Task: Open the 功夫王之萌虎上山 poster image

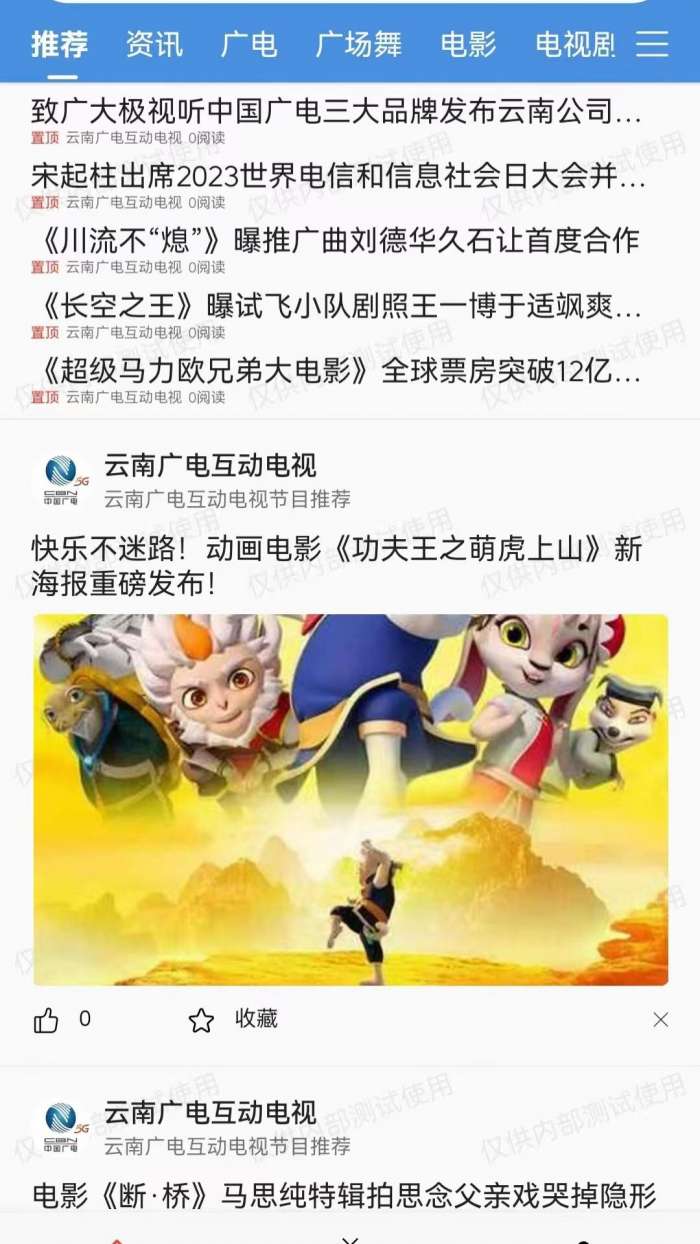Action: click(x=350, y=800)
